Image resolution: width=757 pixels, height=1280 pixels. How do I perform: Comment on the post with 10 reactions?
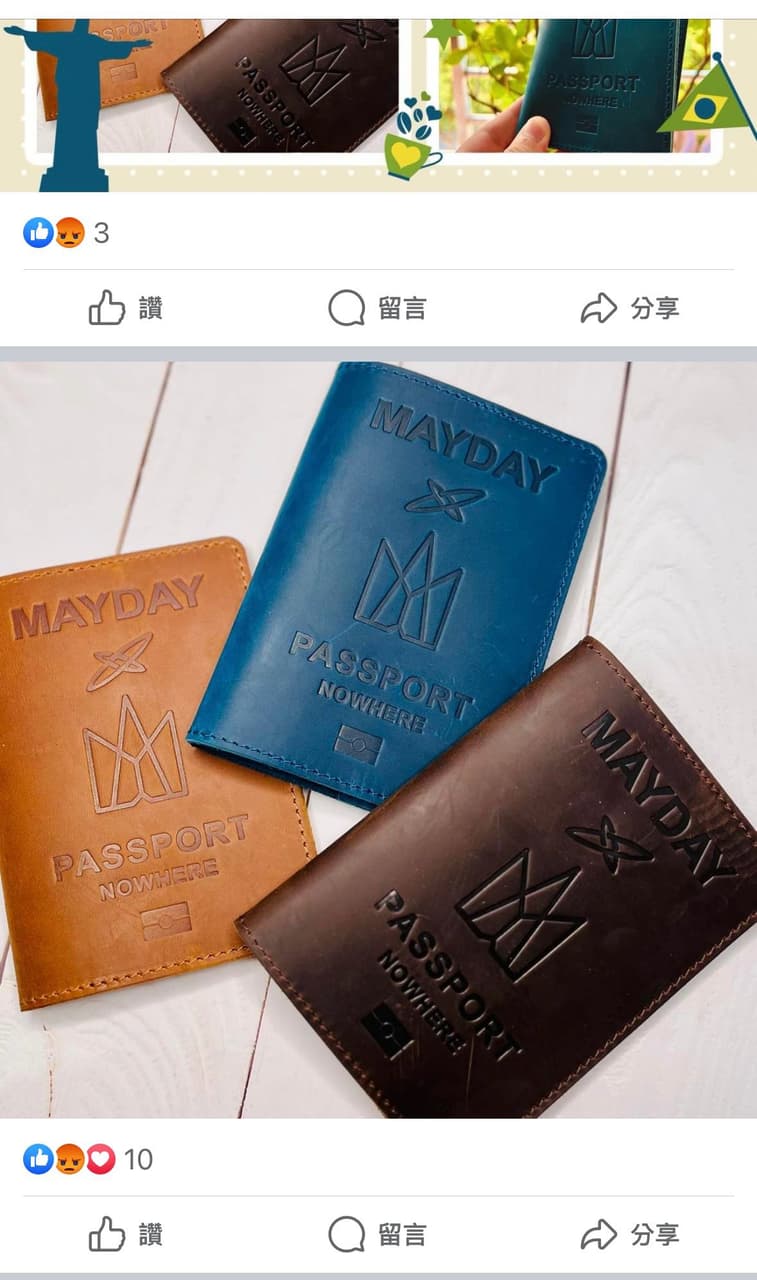pyautogui.click(x=378, y=1235)
